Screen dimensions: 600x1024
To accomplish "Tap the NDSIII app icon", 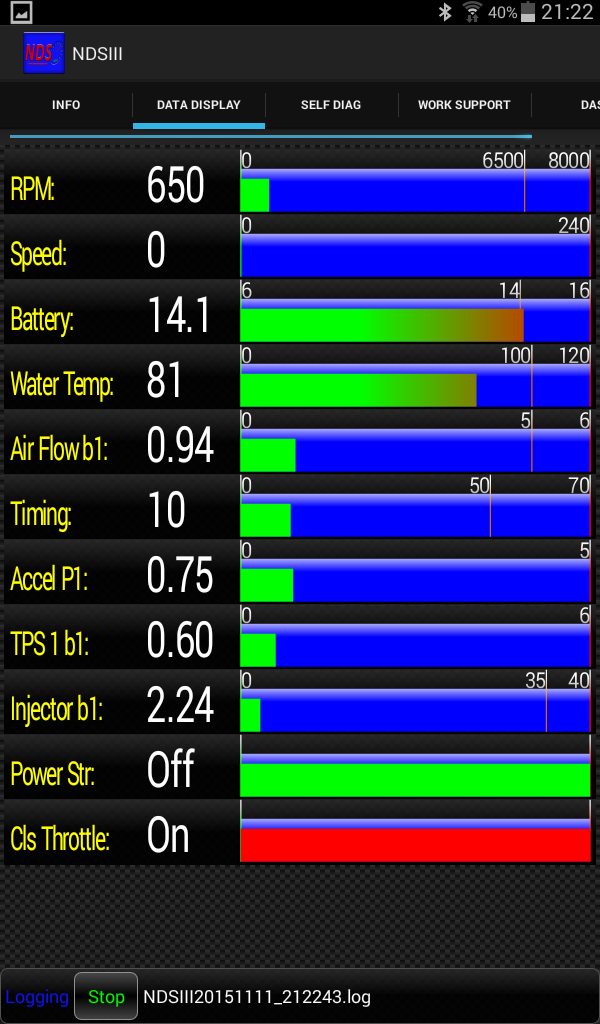I will coord(44,53).
